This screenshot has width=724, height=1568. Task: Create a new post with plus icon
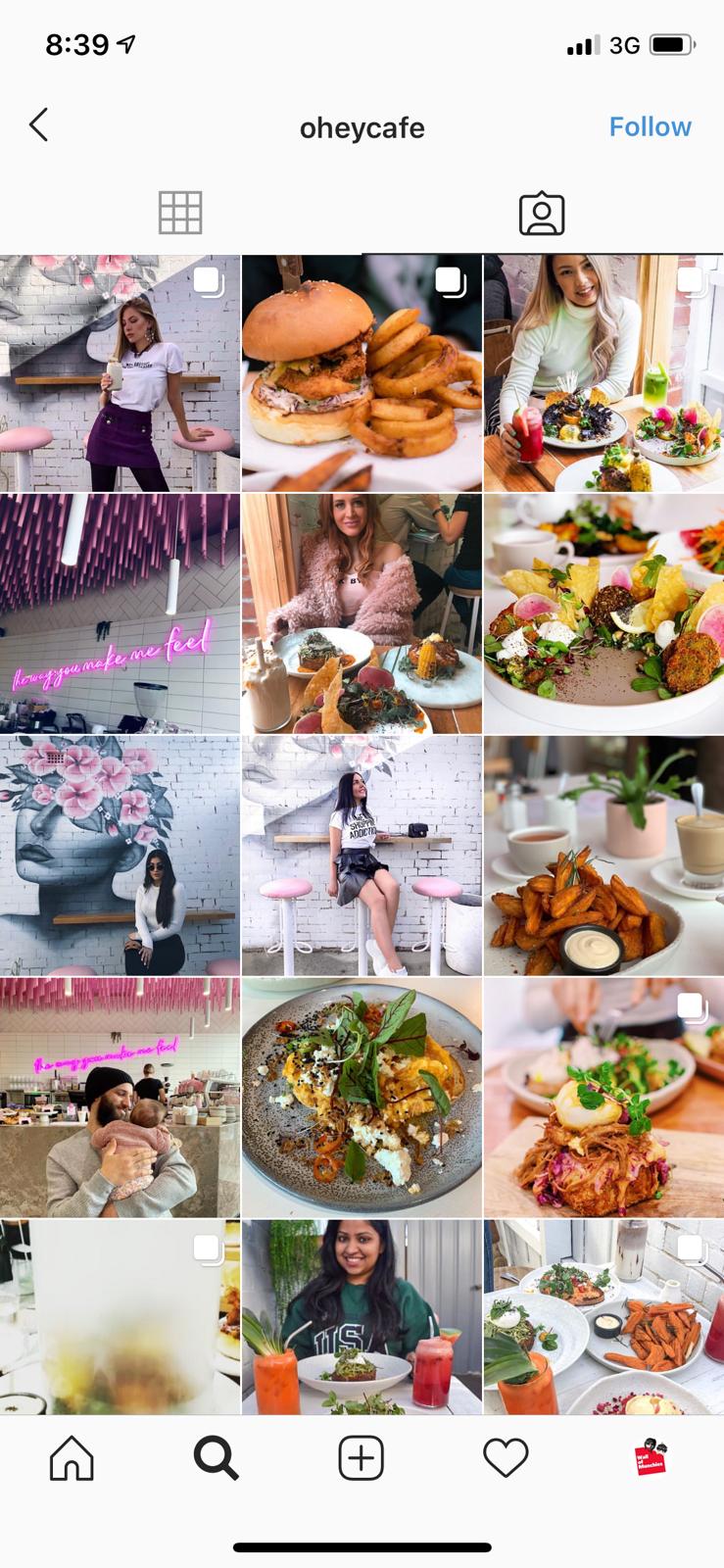pos(361,1458)
